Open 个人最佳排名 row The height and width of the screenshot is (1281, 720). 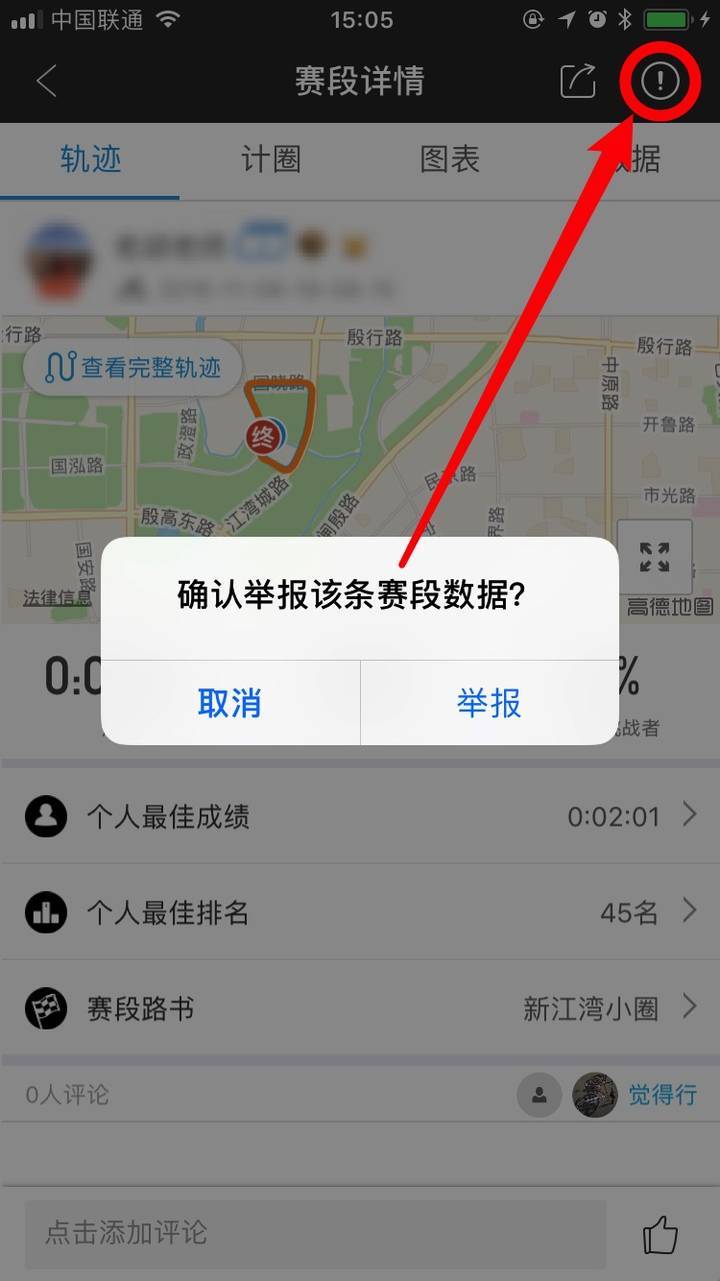(x=360, y=912)
